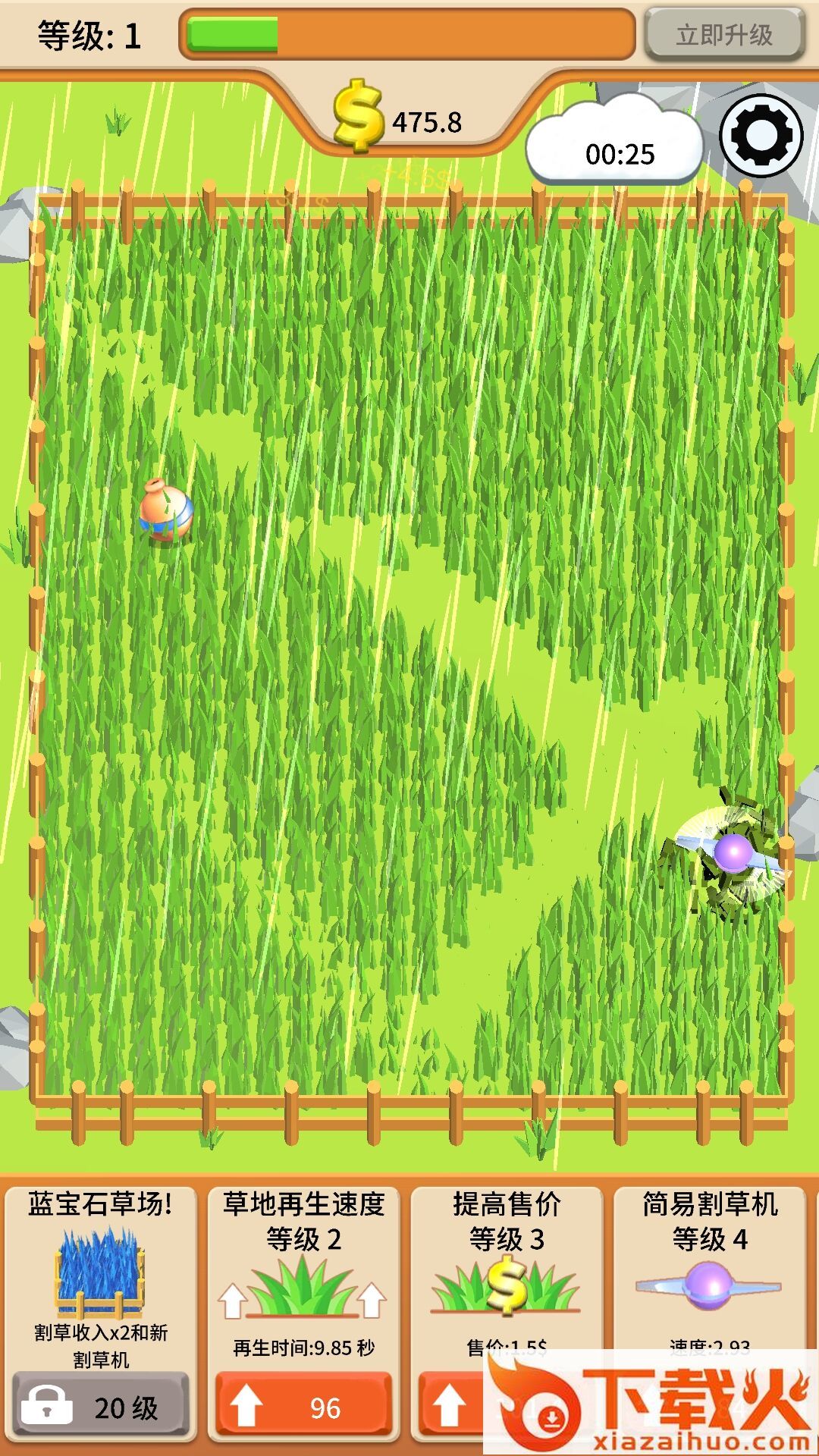Open the 蓝宝石草场 upgrade card

[x=101, y=1289]
